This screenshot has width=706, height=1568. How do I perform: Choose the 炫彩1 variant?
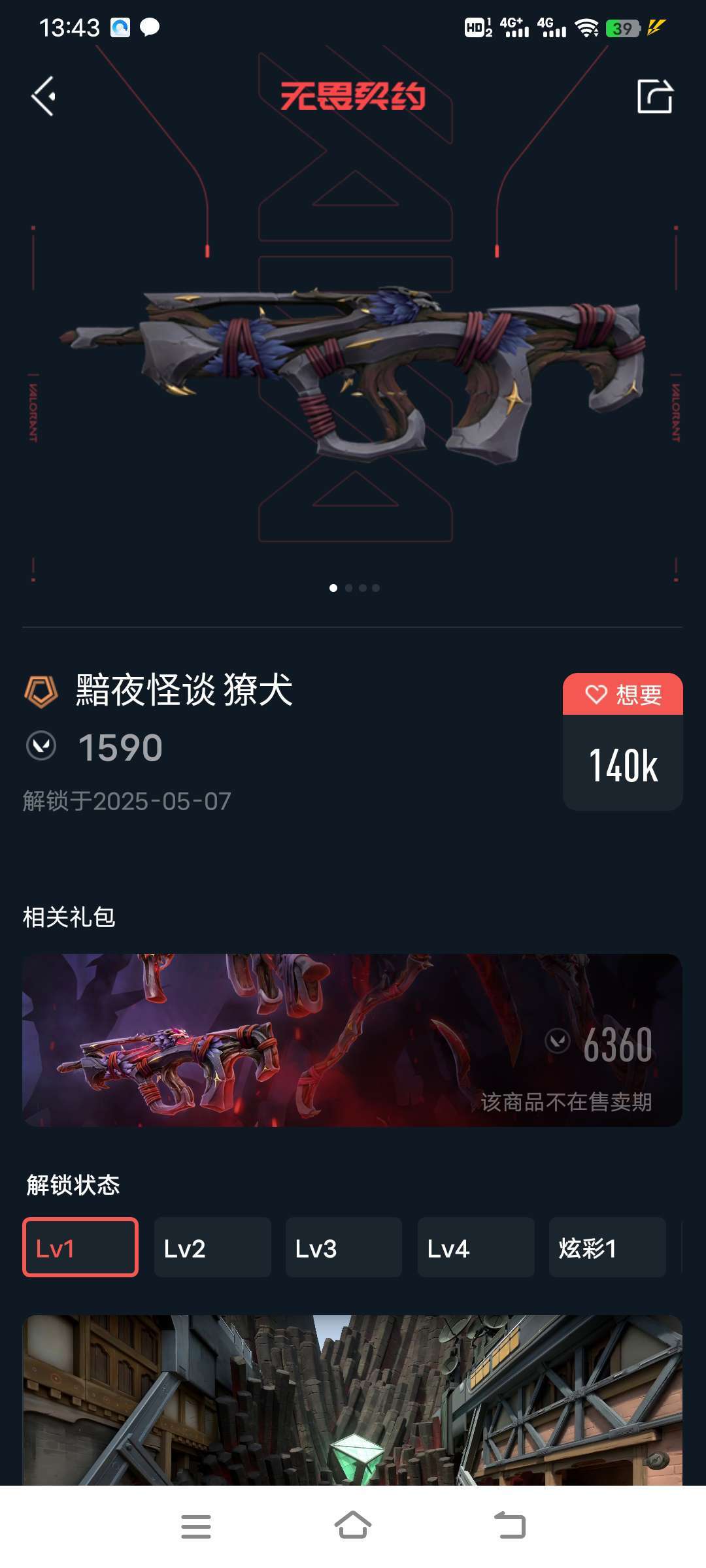(x=607, y=1247)
